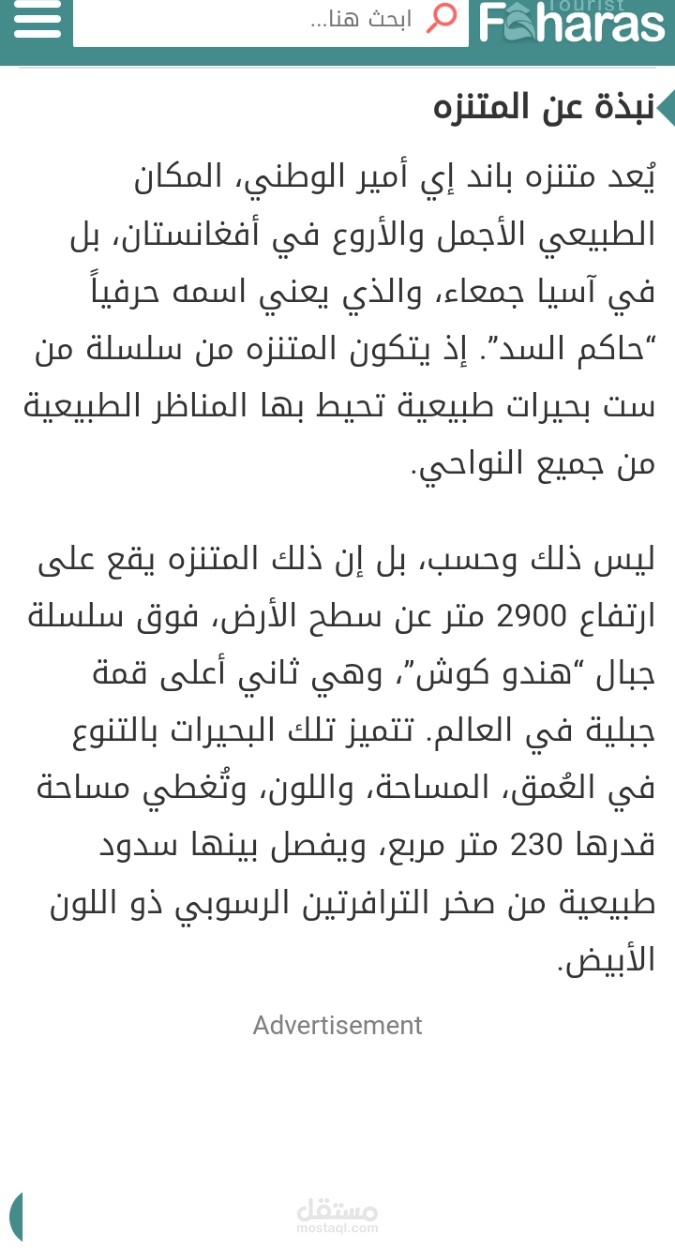Viewport: 675px width, 1260px height.
Task: Tap the search field ابحث هنا
Action: point(271,22)
